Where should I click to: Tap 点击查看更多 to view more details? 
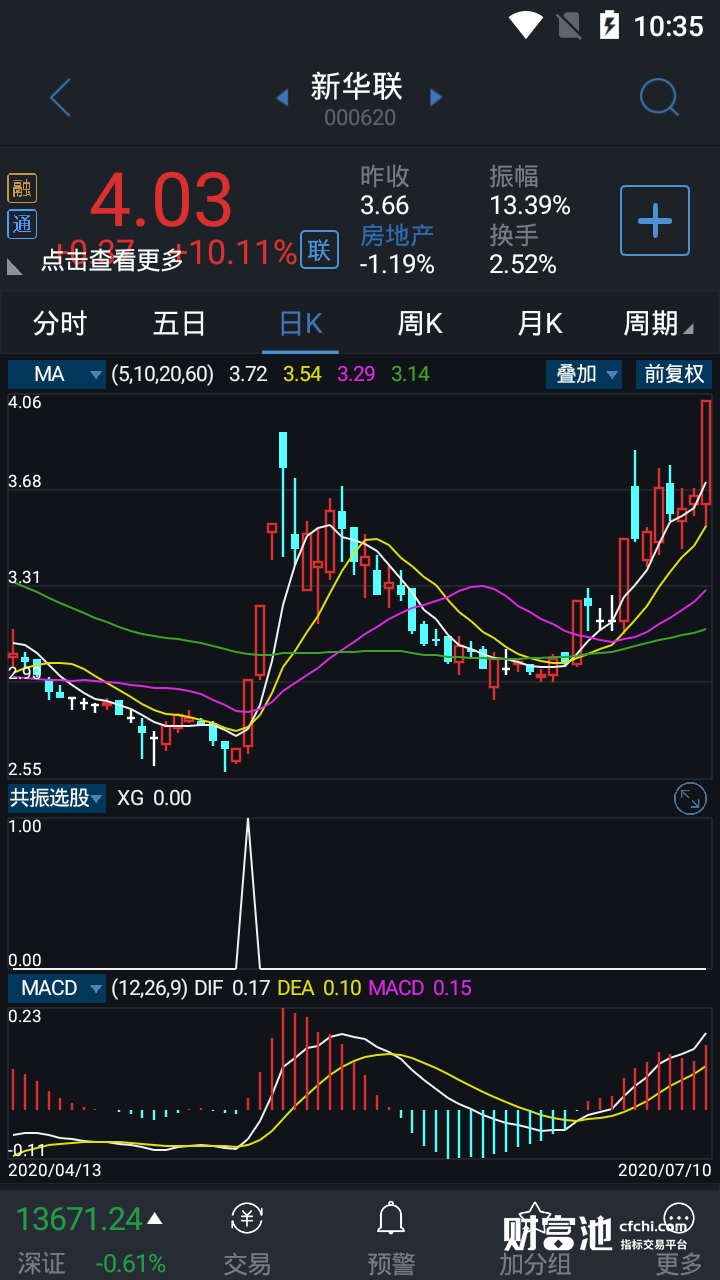[x=112, y=260]
